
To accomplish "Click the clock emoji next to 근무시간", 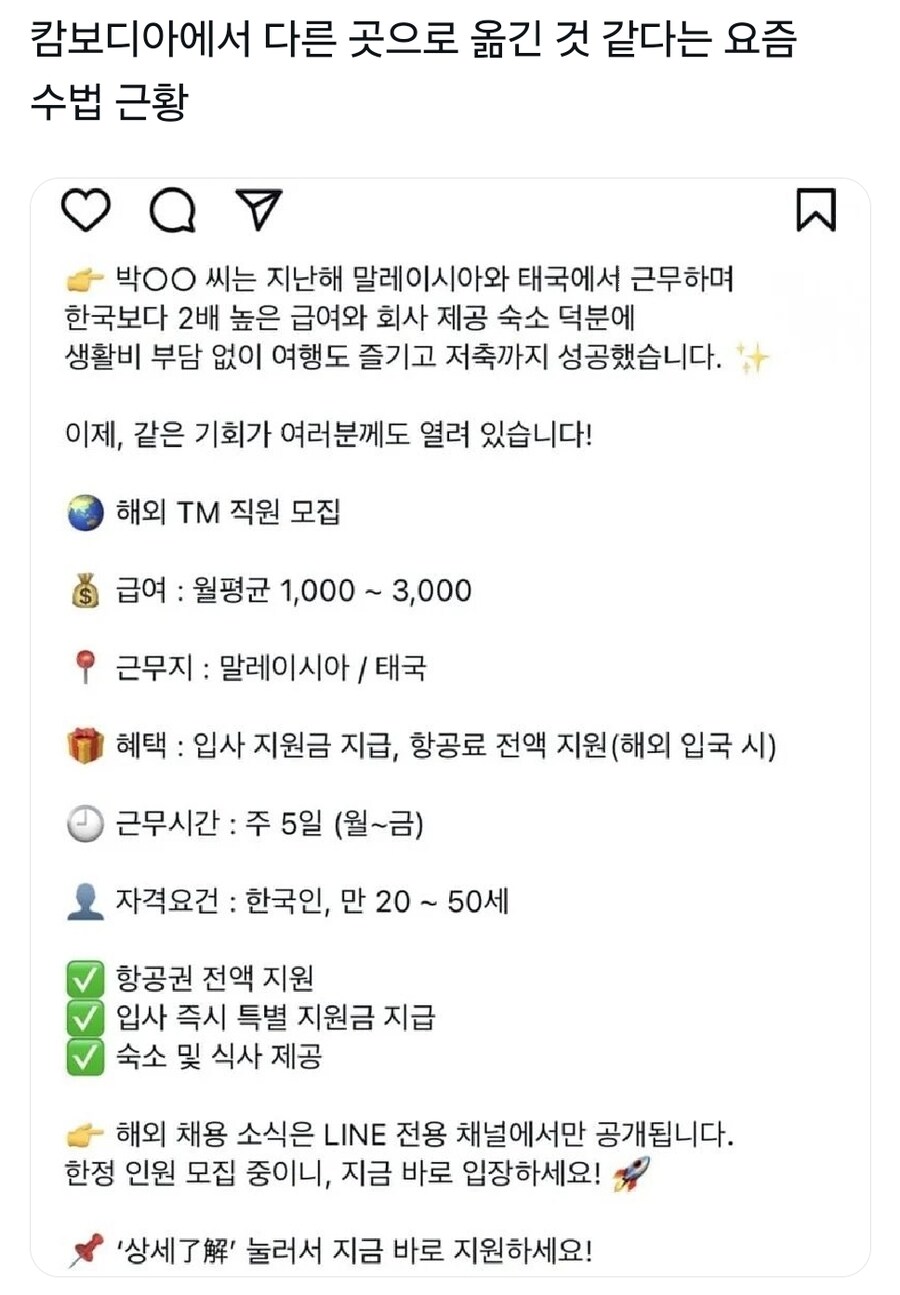I will (x=86, y=823).
